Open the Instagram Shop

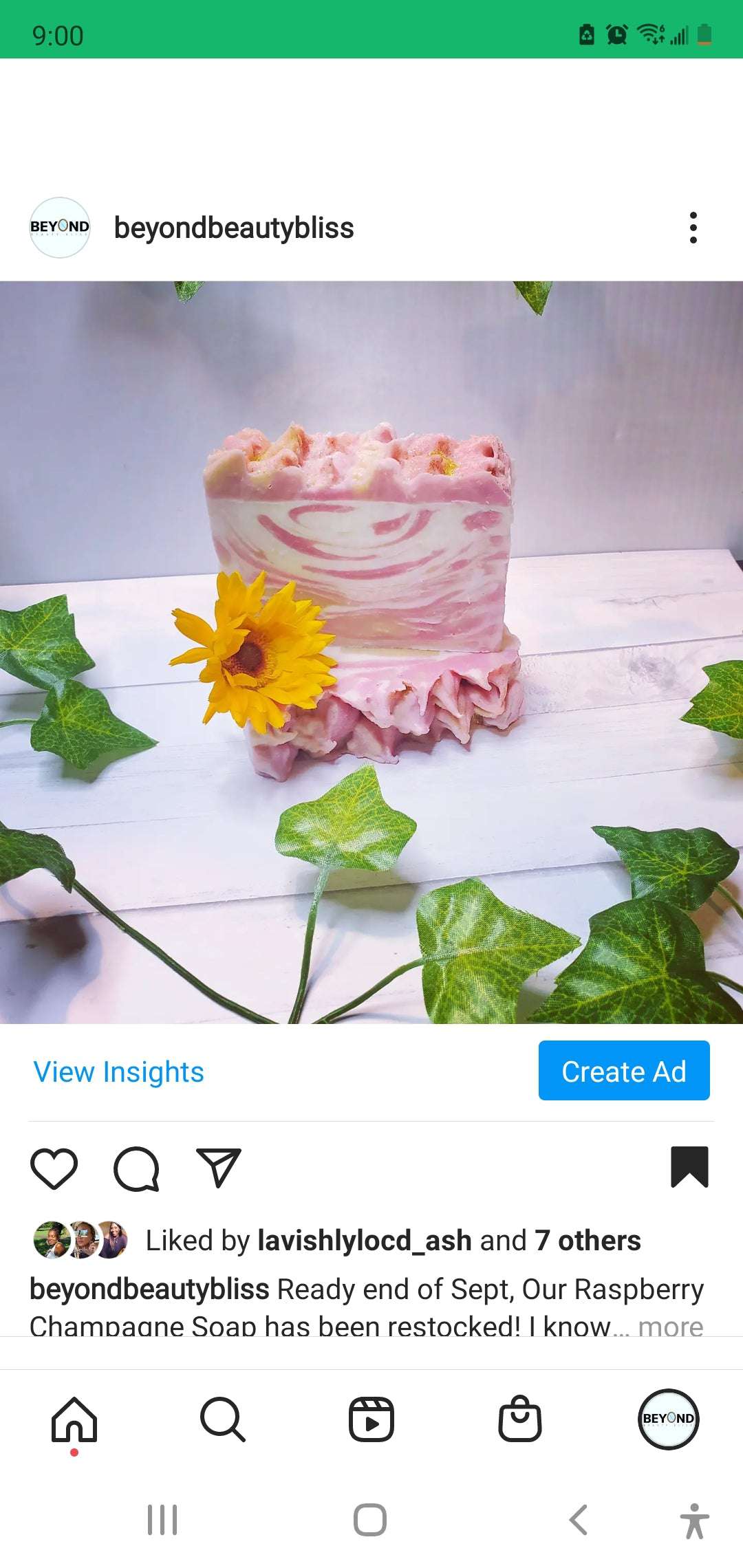point(520,1419)
